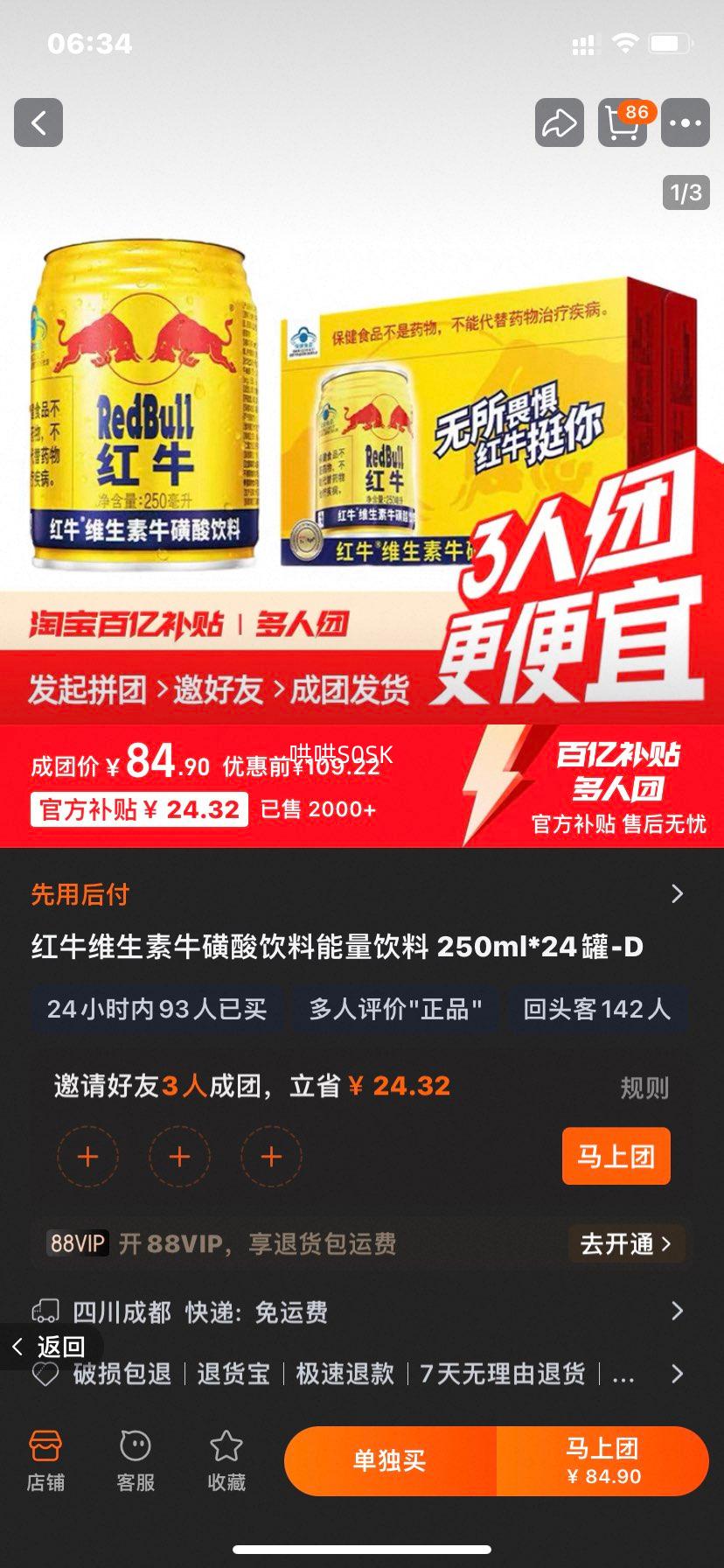Tap 去开通 to activate 88VIP

click(x=626, y=1243)
